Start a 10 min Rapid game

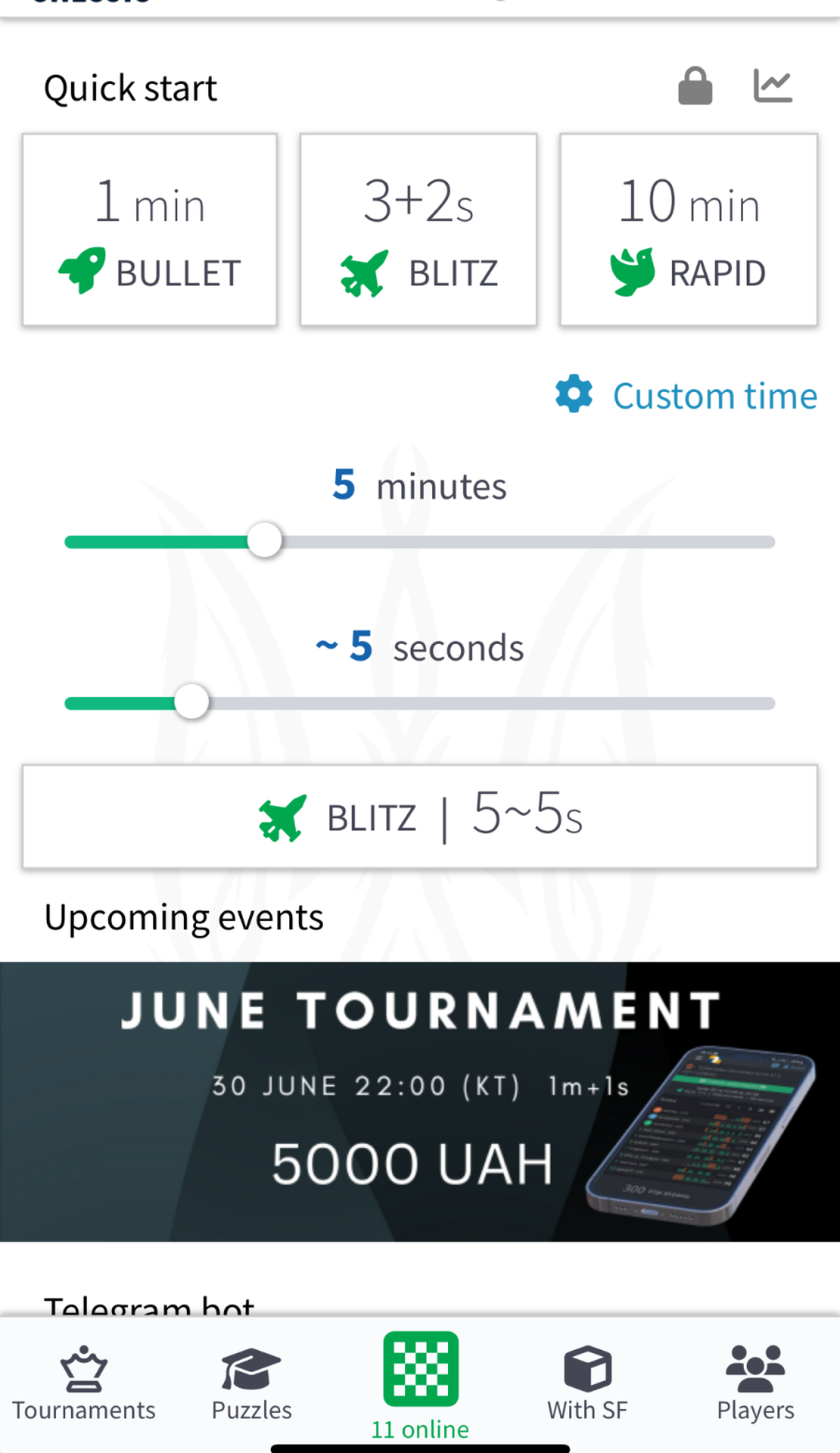689,230
